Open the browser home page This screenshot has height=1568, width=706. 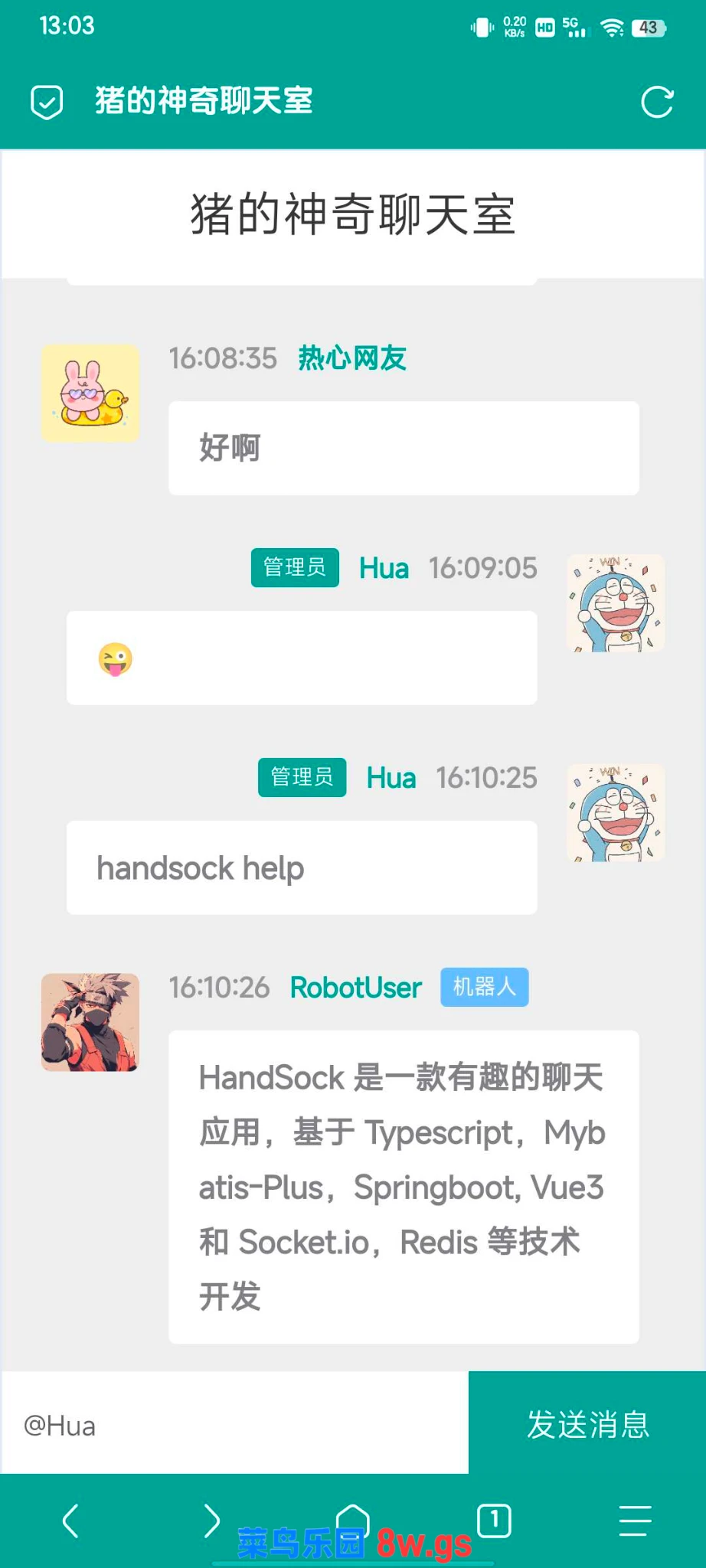[353, 1517]
